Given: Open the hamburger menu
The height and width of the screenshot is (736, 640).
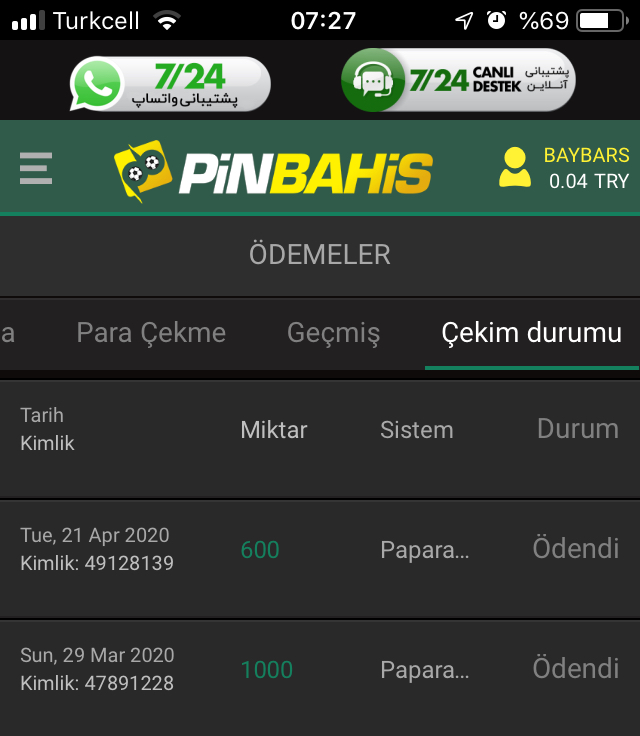Looking at the screenshot, I should pos(35,168).
